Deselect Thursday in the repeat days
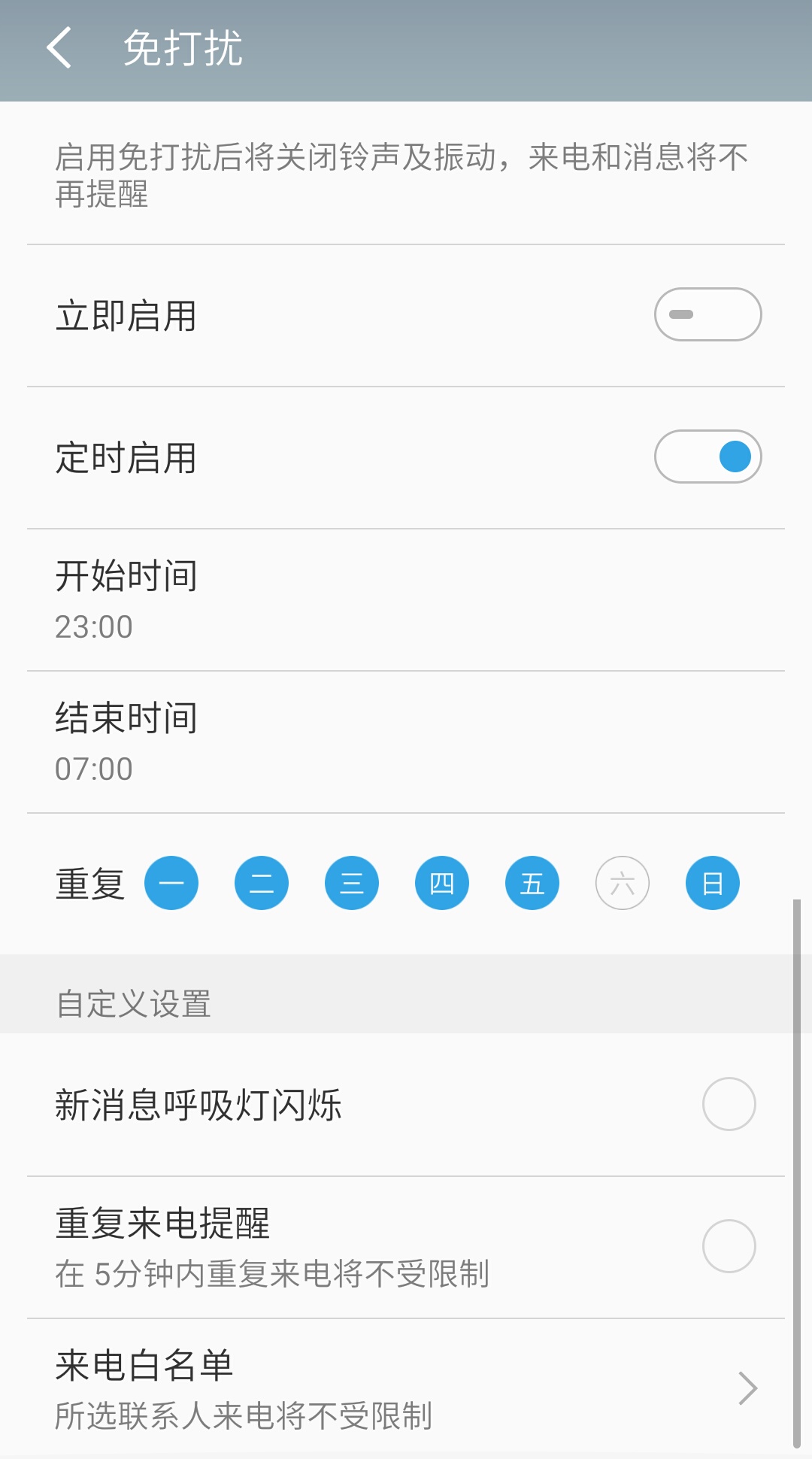This screenshot has width=812, height=1459. [x=442, y=882]
